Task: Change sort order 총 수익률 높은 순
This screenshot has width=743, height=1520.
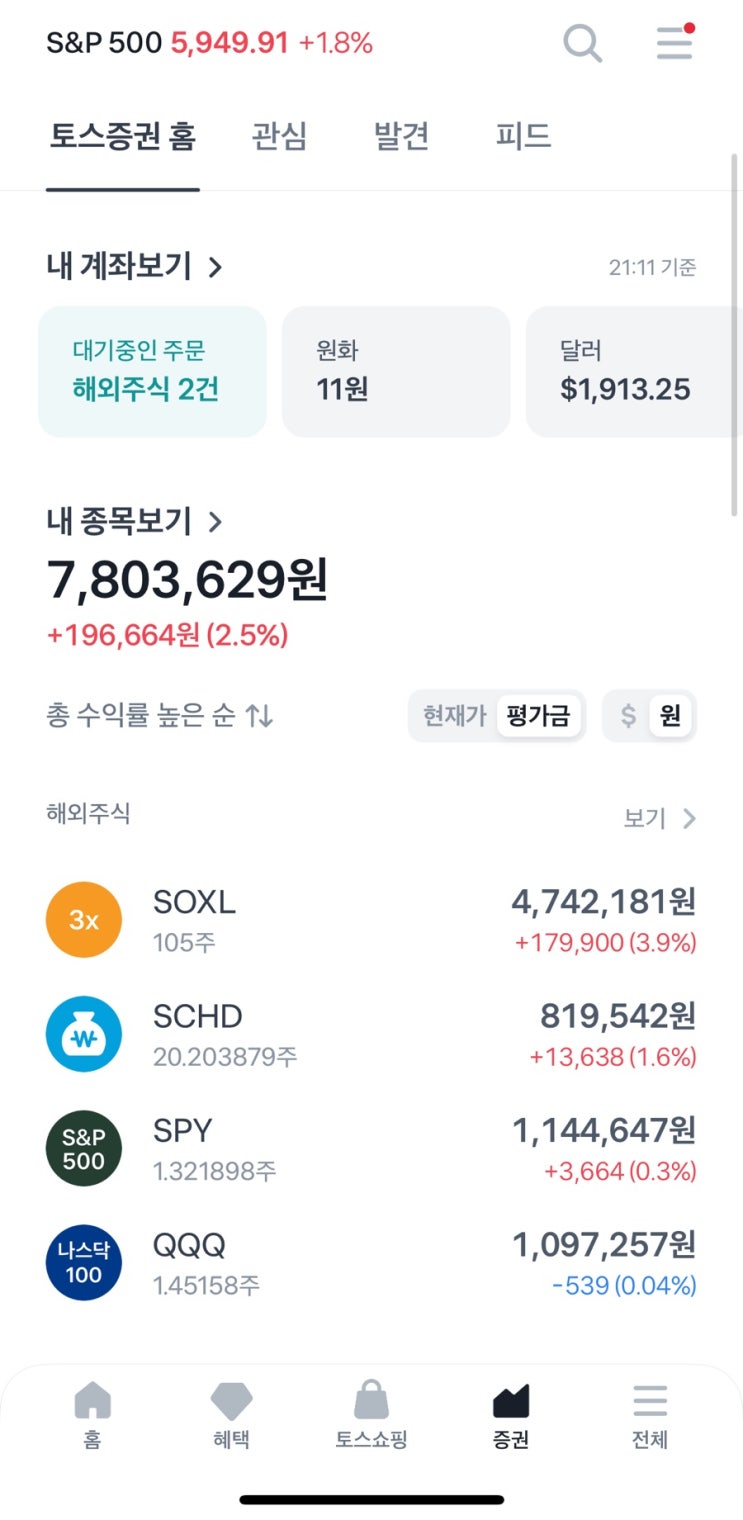Action: tap(159, 716)
